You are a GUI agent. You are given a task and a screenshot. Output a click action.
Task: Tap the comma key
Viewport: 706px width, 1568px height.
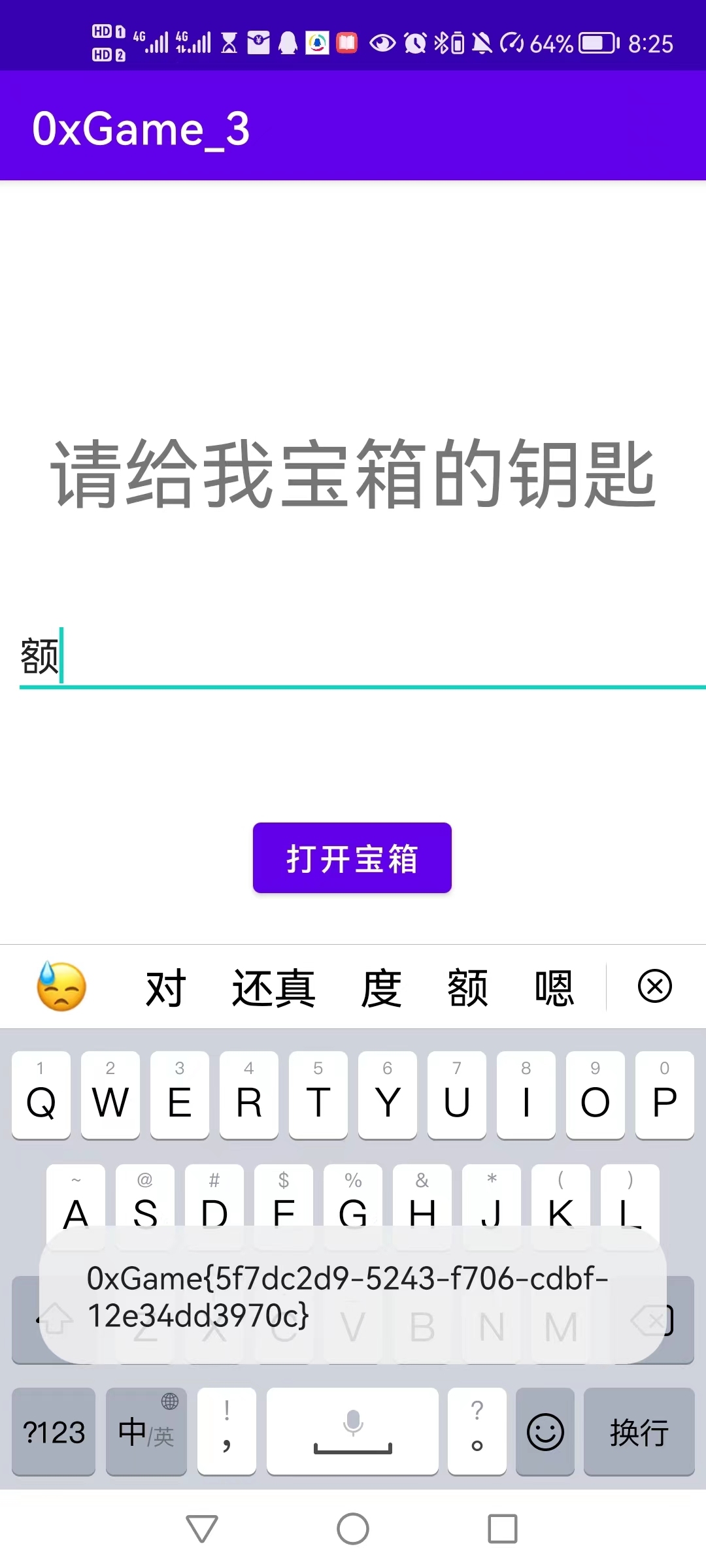pos(227,1431)
